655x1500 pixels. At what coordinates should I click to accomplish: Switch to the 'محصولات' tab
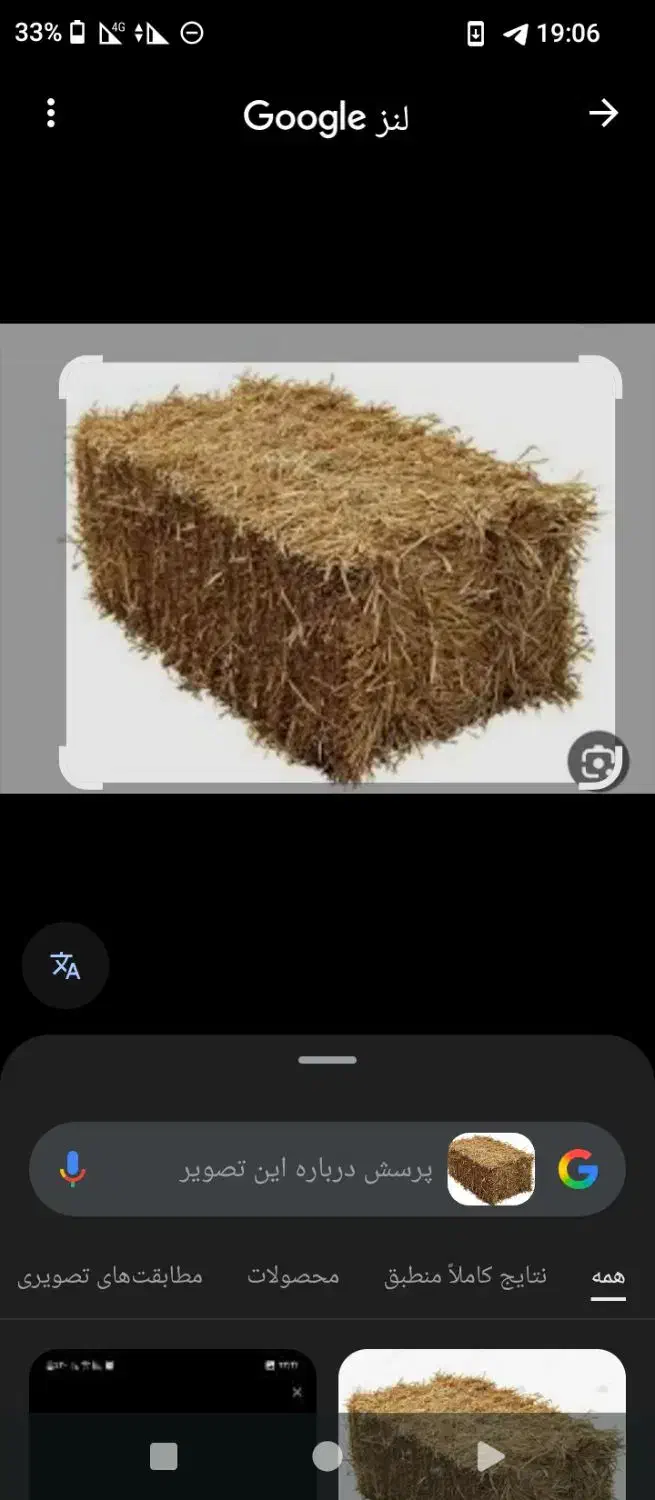[293, 1277]
